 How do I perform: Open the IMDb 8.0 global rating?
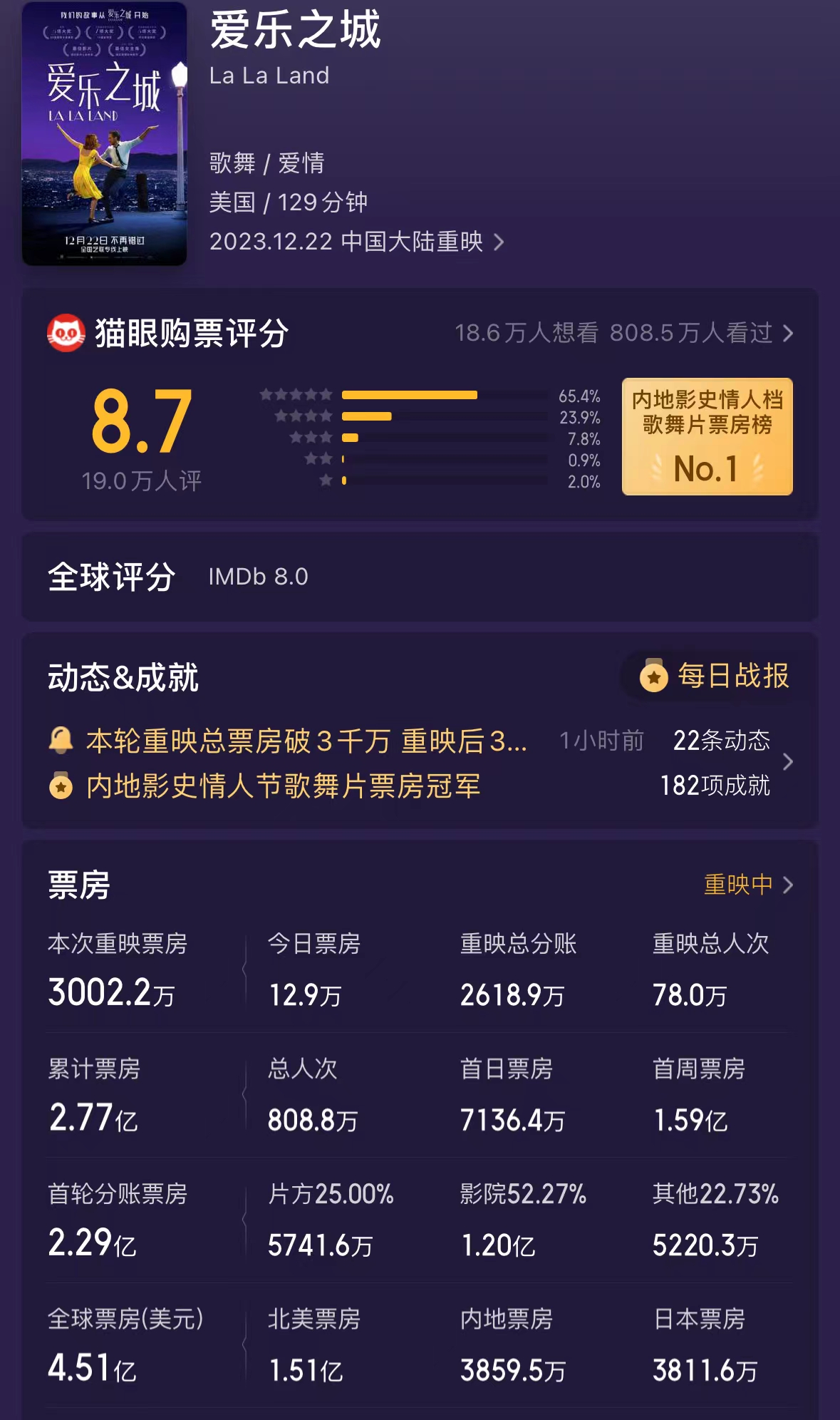click(x=258, y=577)
